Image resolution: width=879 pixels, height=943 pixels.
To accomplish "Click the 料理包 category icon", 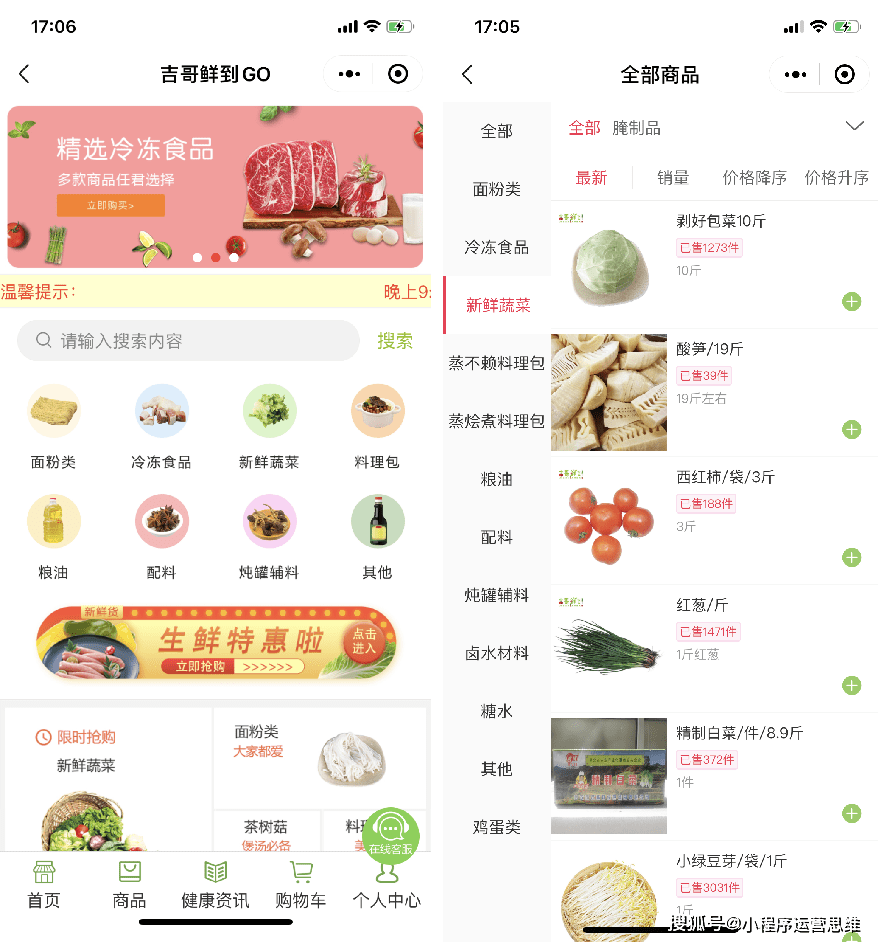I will pyautogui.click(x=377, y=410).
